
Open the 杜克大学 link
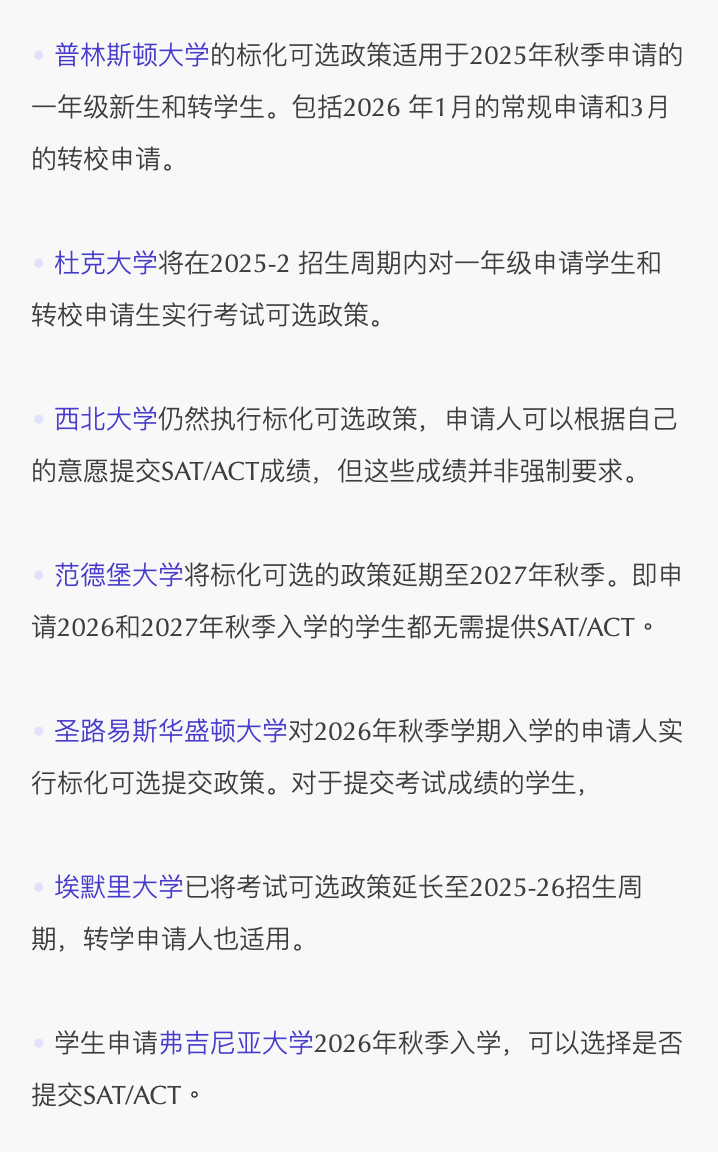(106, 263)
